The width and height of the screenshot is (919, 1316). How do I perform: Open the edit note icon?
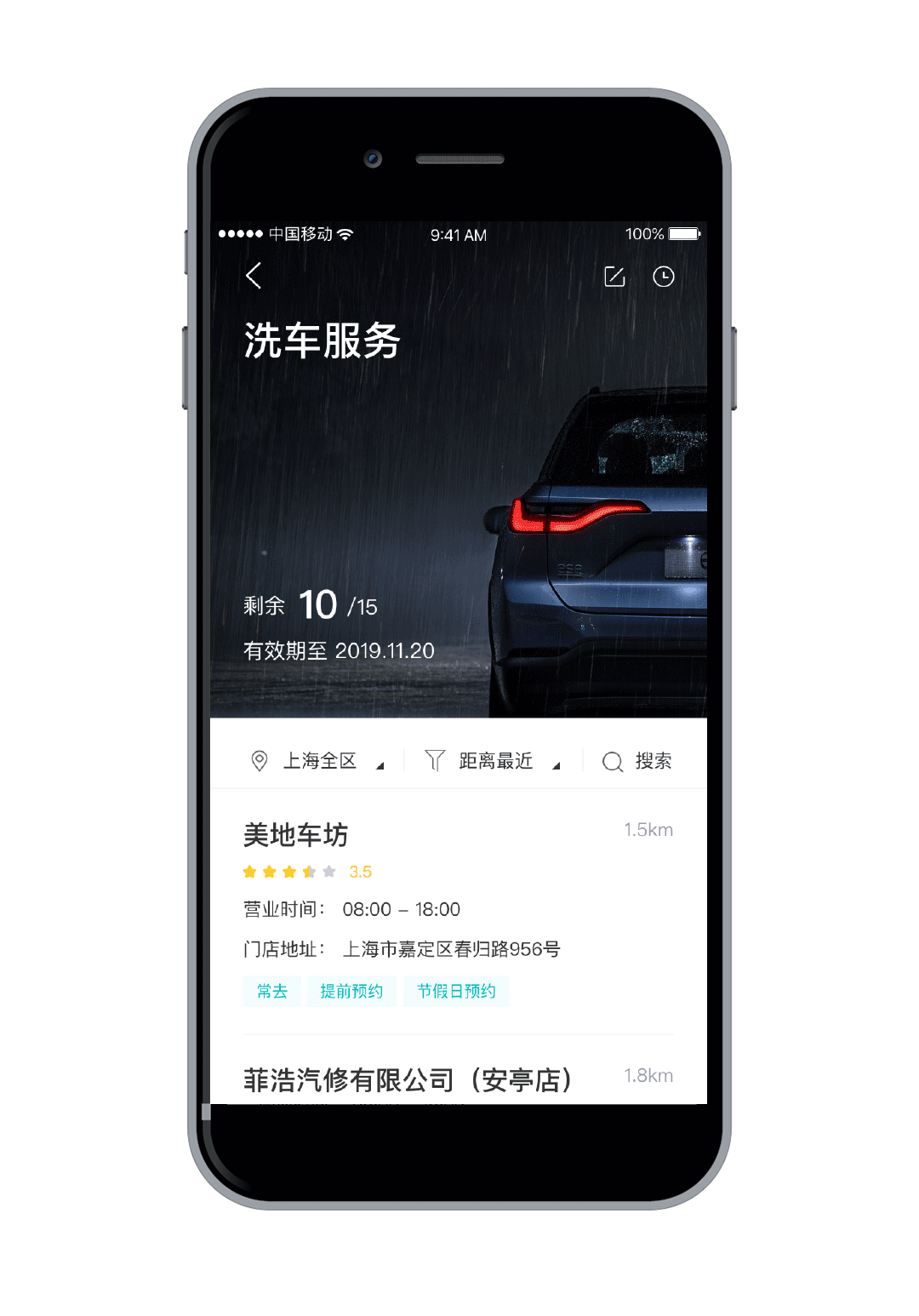[614, 277]
